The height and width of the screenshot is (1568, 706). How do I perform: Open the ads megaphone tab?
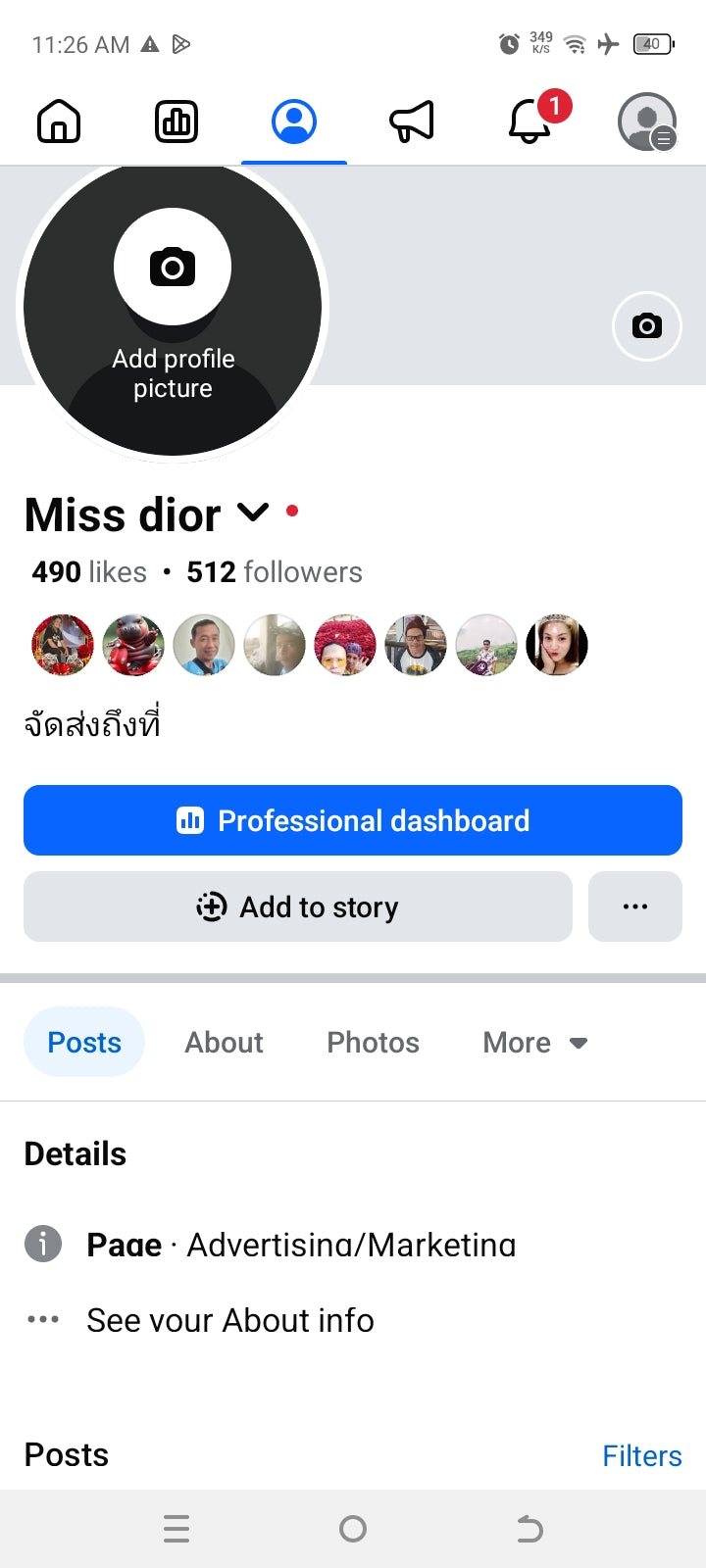click(x=412, y=122)
